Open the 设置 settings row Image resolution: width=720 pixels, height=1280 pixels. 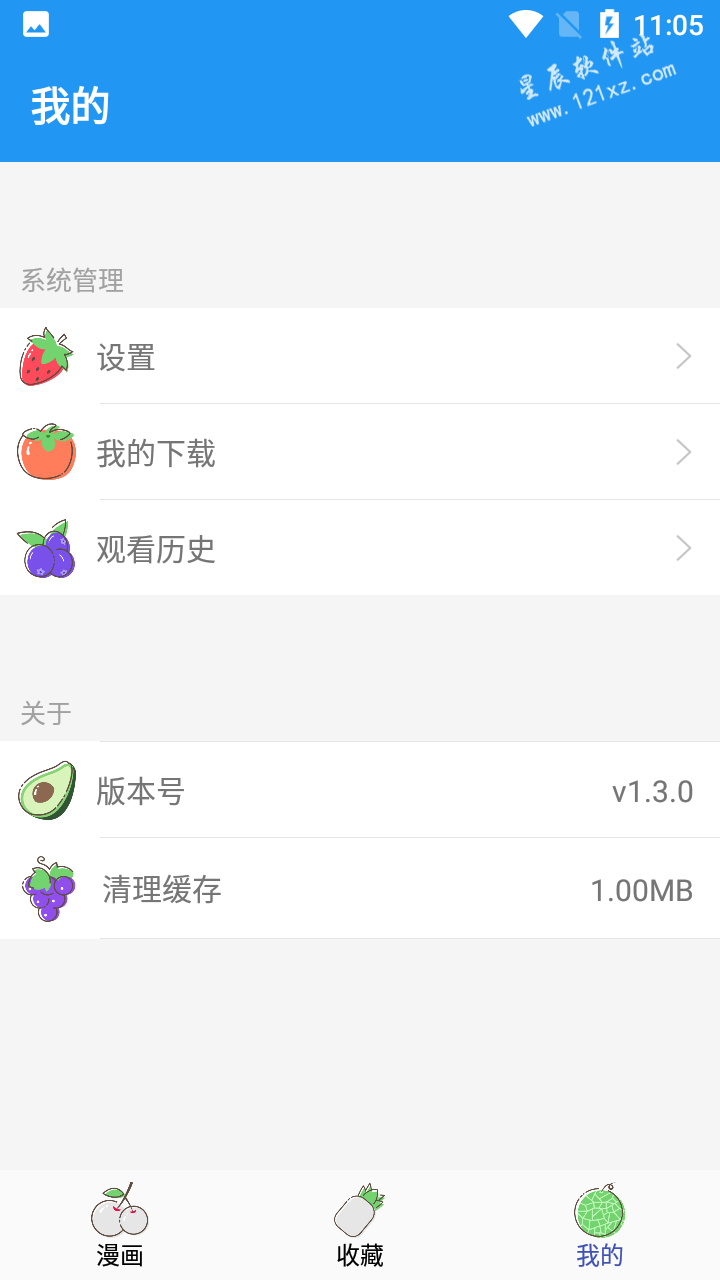pos(360,356)
